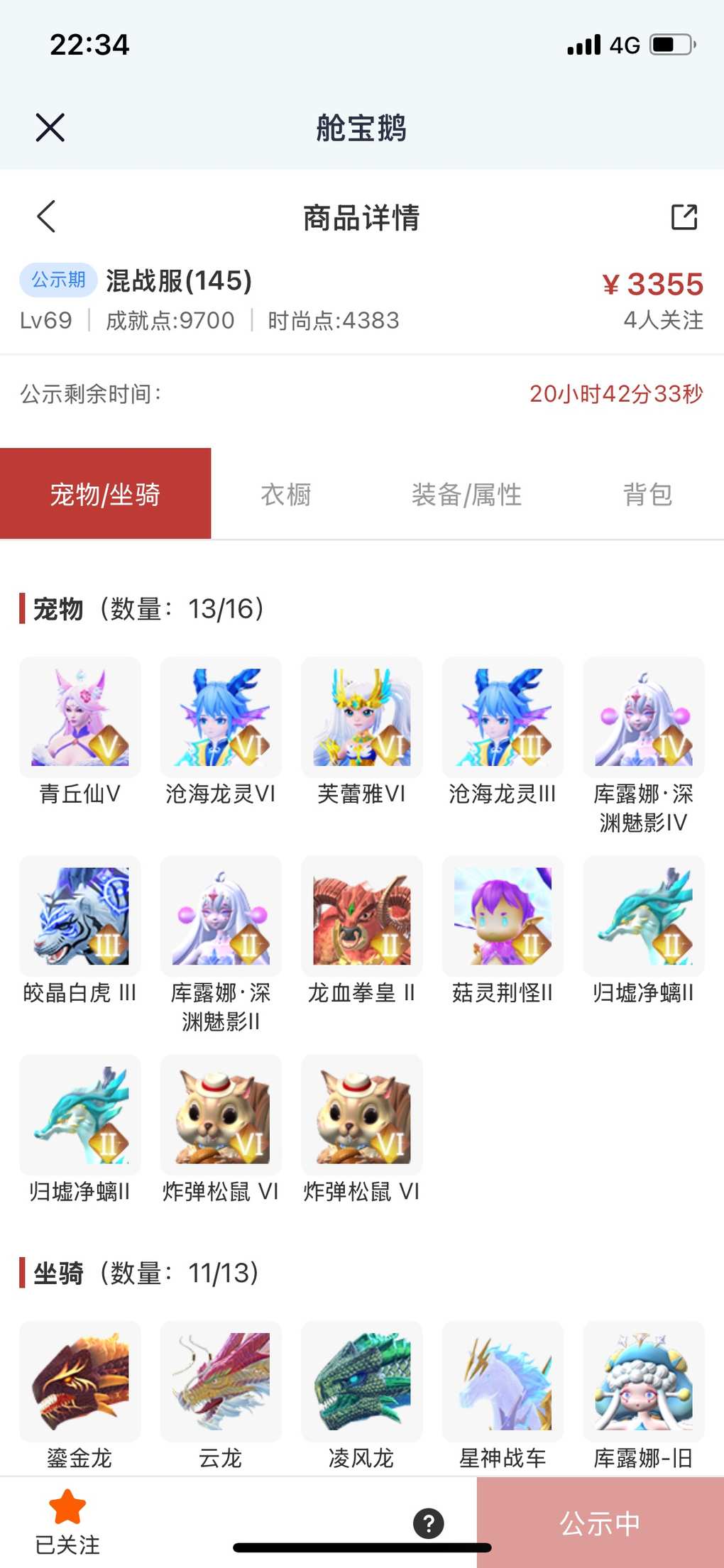Viewport: 724px width, 1568px height.
Task: Share this listing via the share icon
Action: (684, 216)
